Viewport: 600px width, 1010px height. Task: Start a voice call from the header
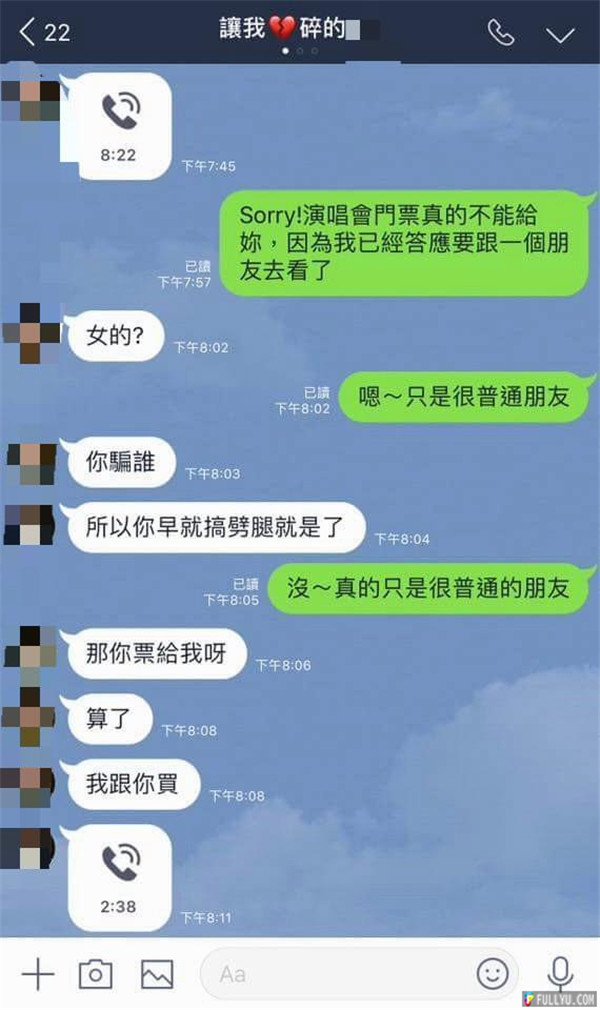pyautogui.click(x=500, y=33)
